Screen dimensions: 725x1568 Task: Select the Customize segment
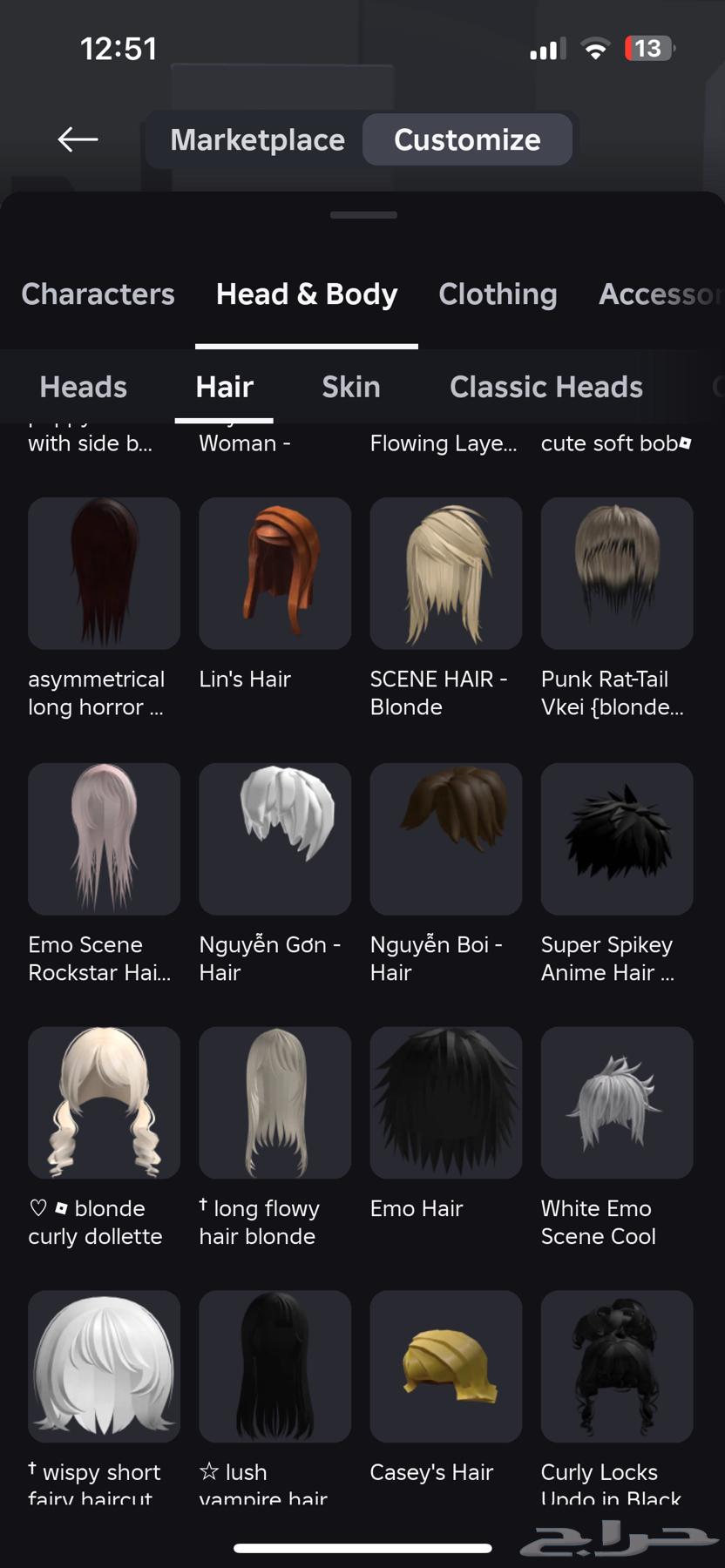[467, 139]
